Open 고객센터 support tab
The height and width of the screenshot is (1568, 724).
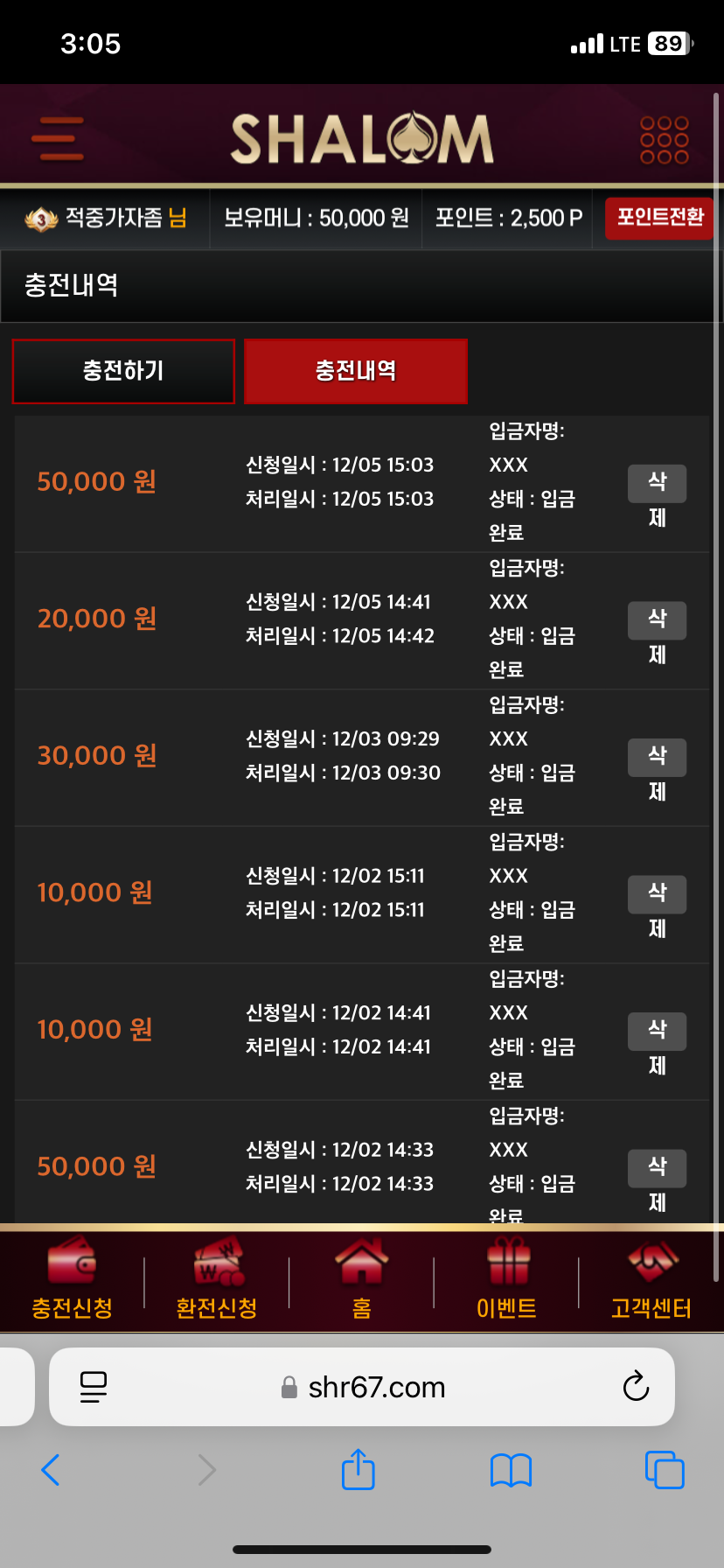click(x=651, y=1279)
